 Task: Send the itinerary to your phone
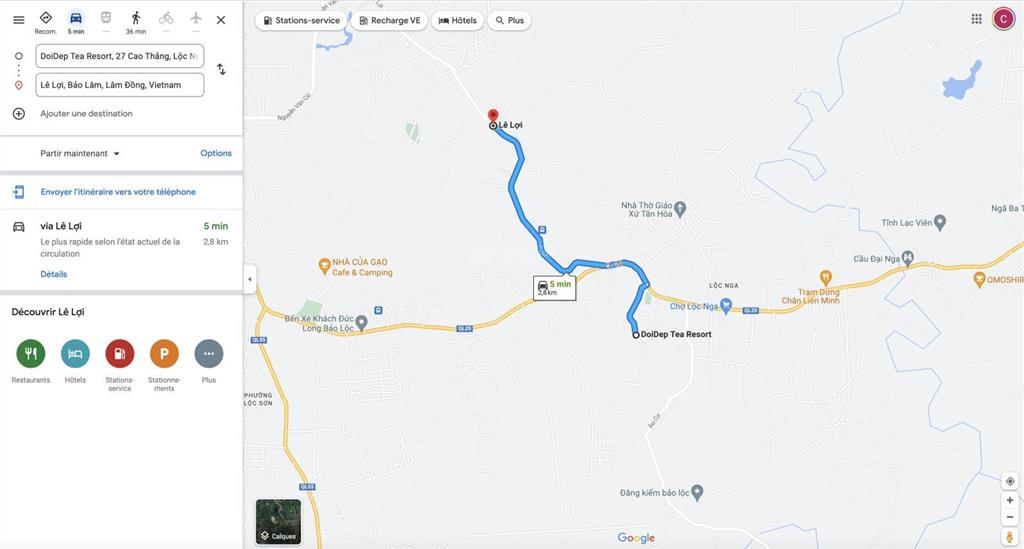[117, 192]
